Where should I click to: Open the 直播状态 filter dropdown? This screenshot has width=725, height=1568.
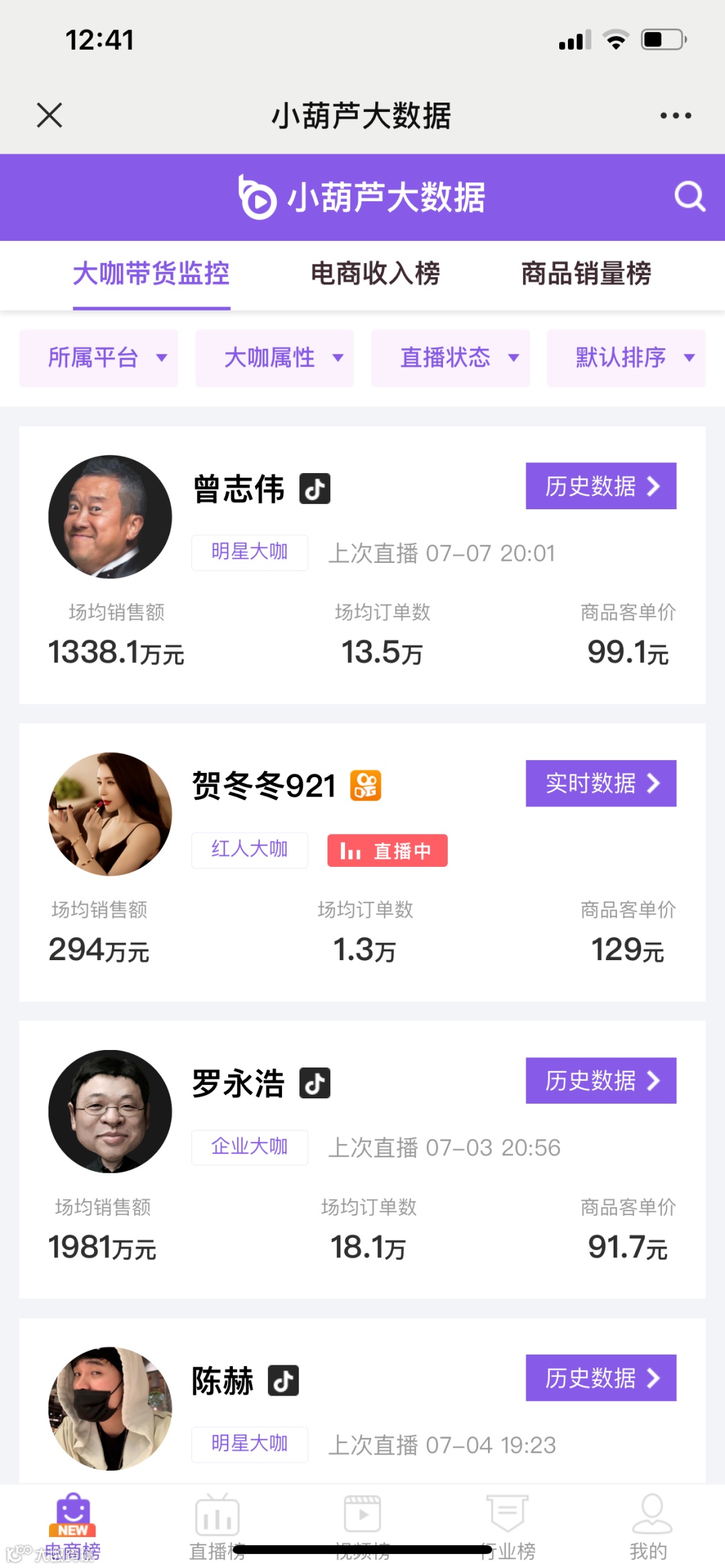coord(450,358)
